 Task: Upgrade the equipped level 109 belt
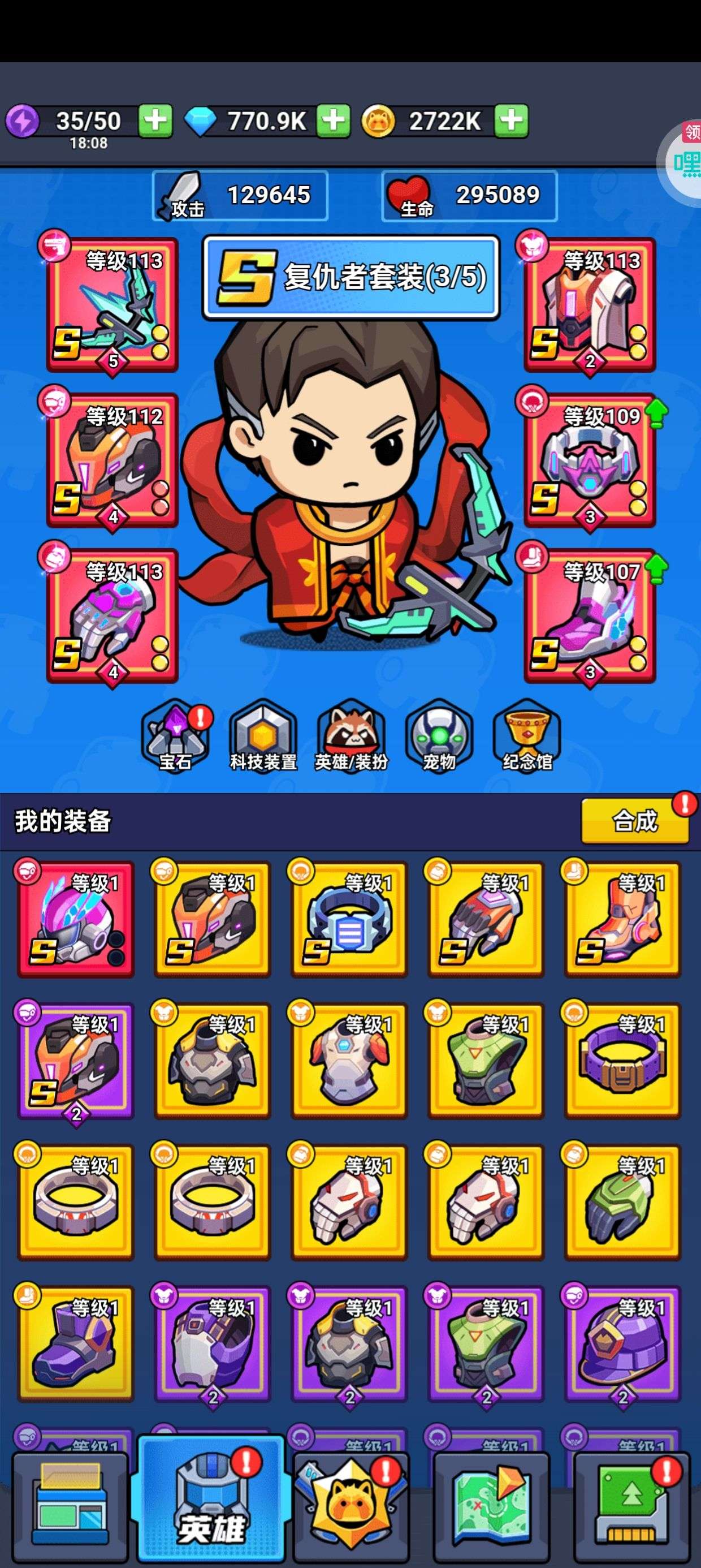590,460
